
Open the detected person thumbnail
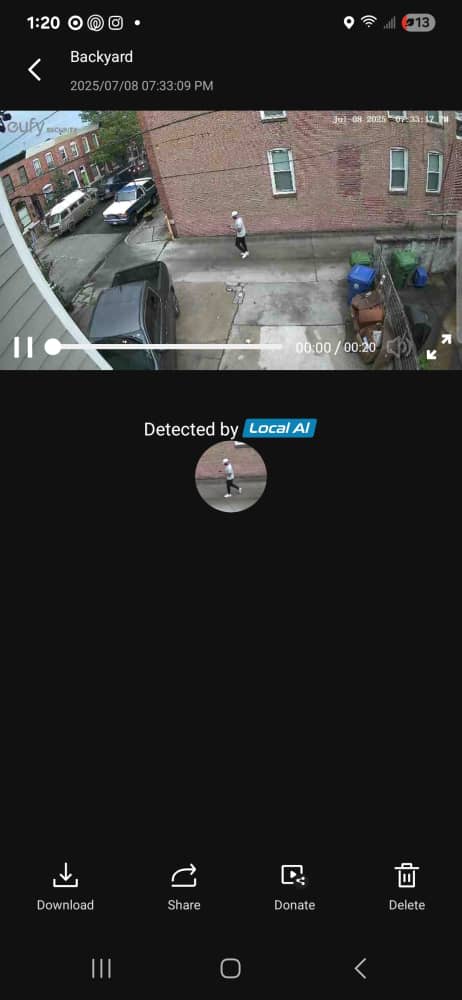[230, 477]
